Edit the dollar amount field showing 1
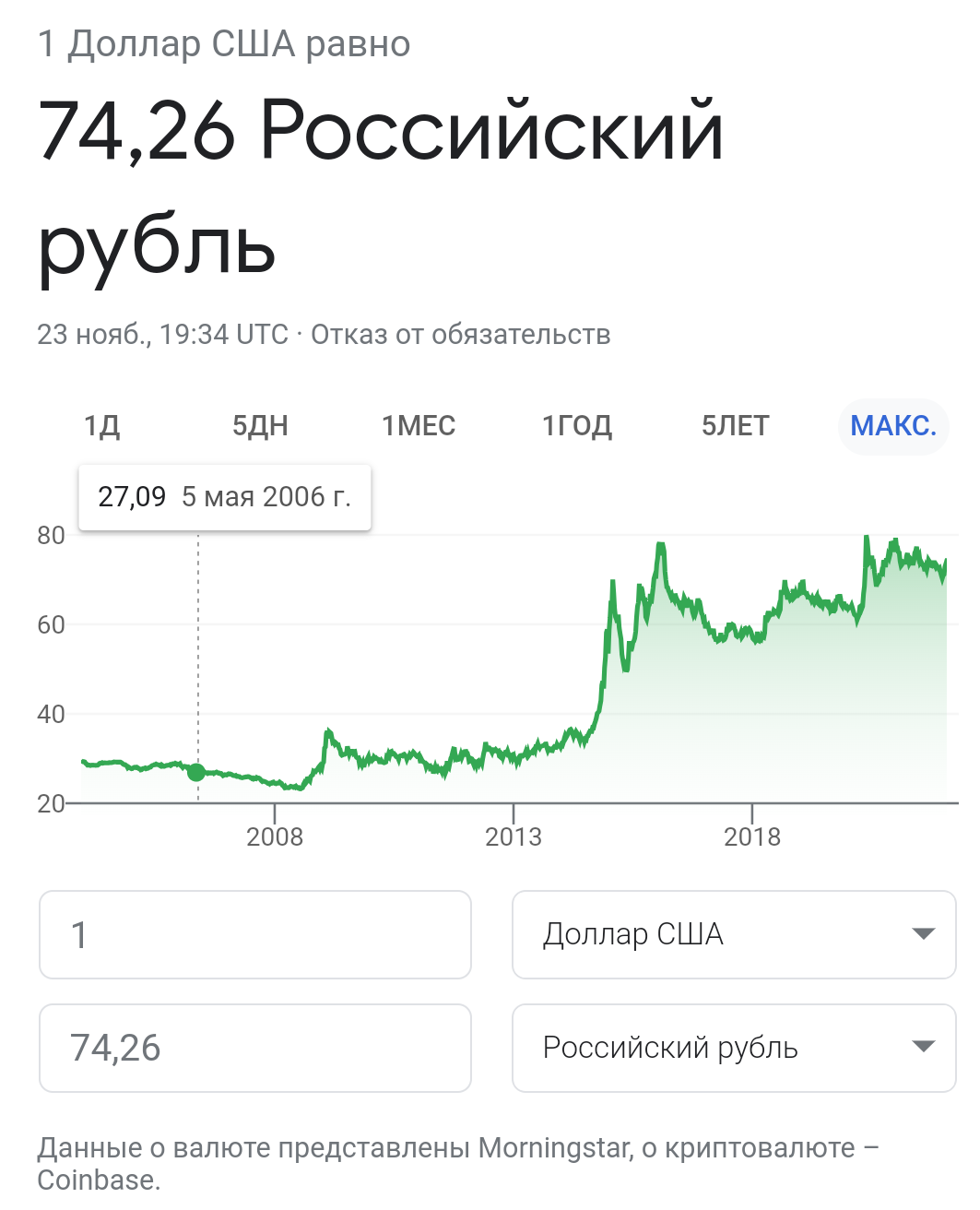980x1210 pixels. [255, 934]
